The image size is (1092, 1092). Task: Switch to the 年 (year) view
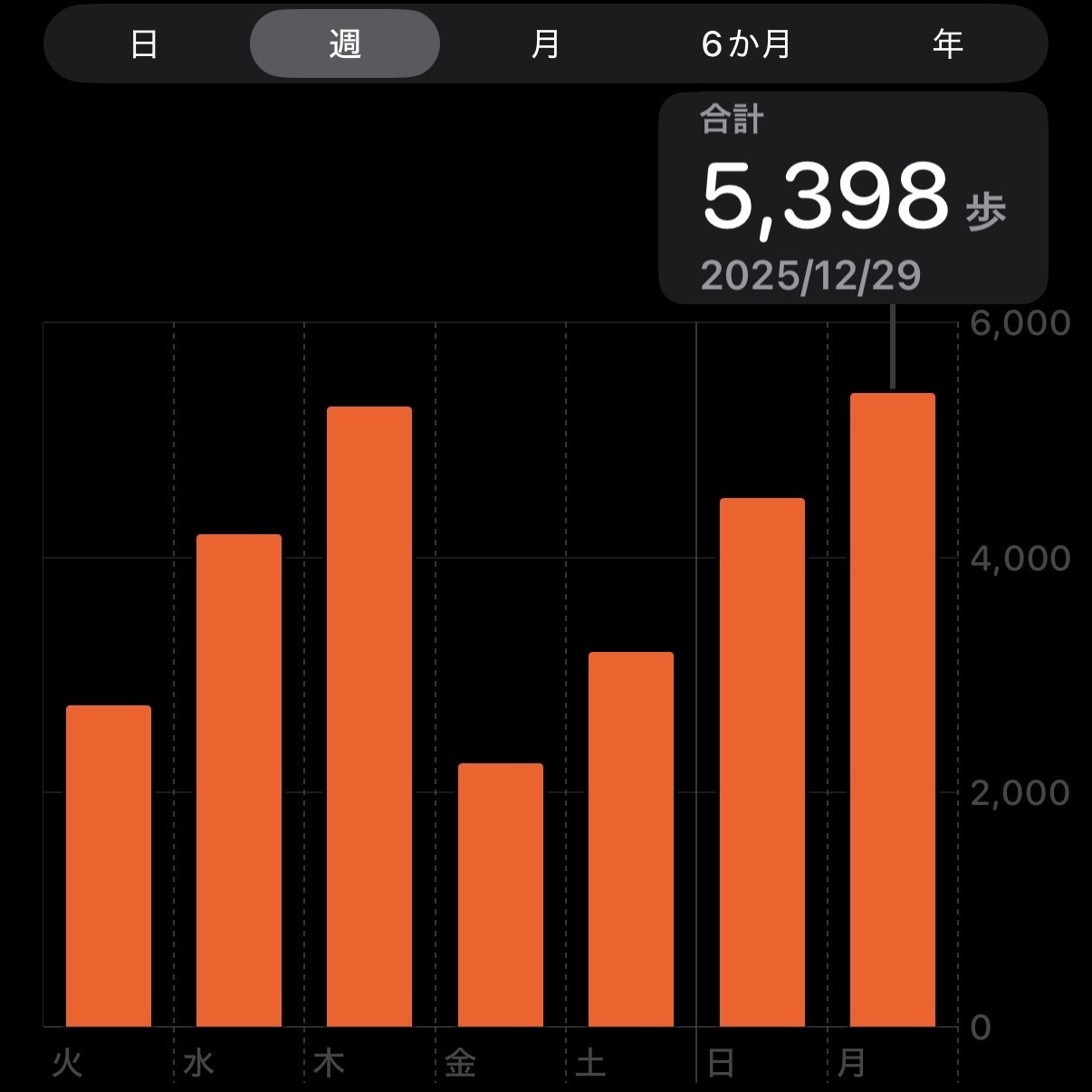[947, 43]
